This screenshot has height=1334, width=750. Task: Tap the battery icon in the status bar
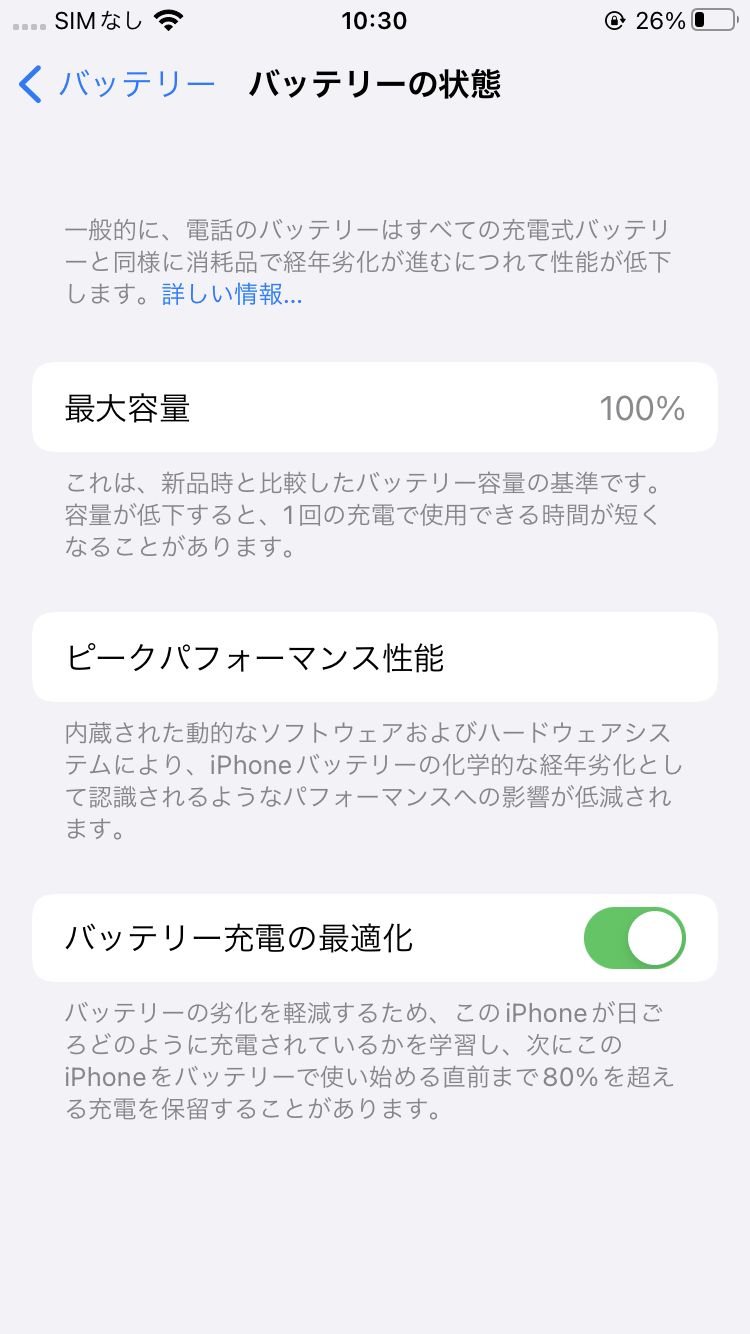coord(714,19)
